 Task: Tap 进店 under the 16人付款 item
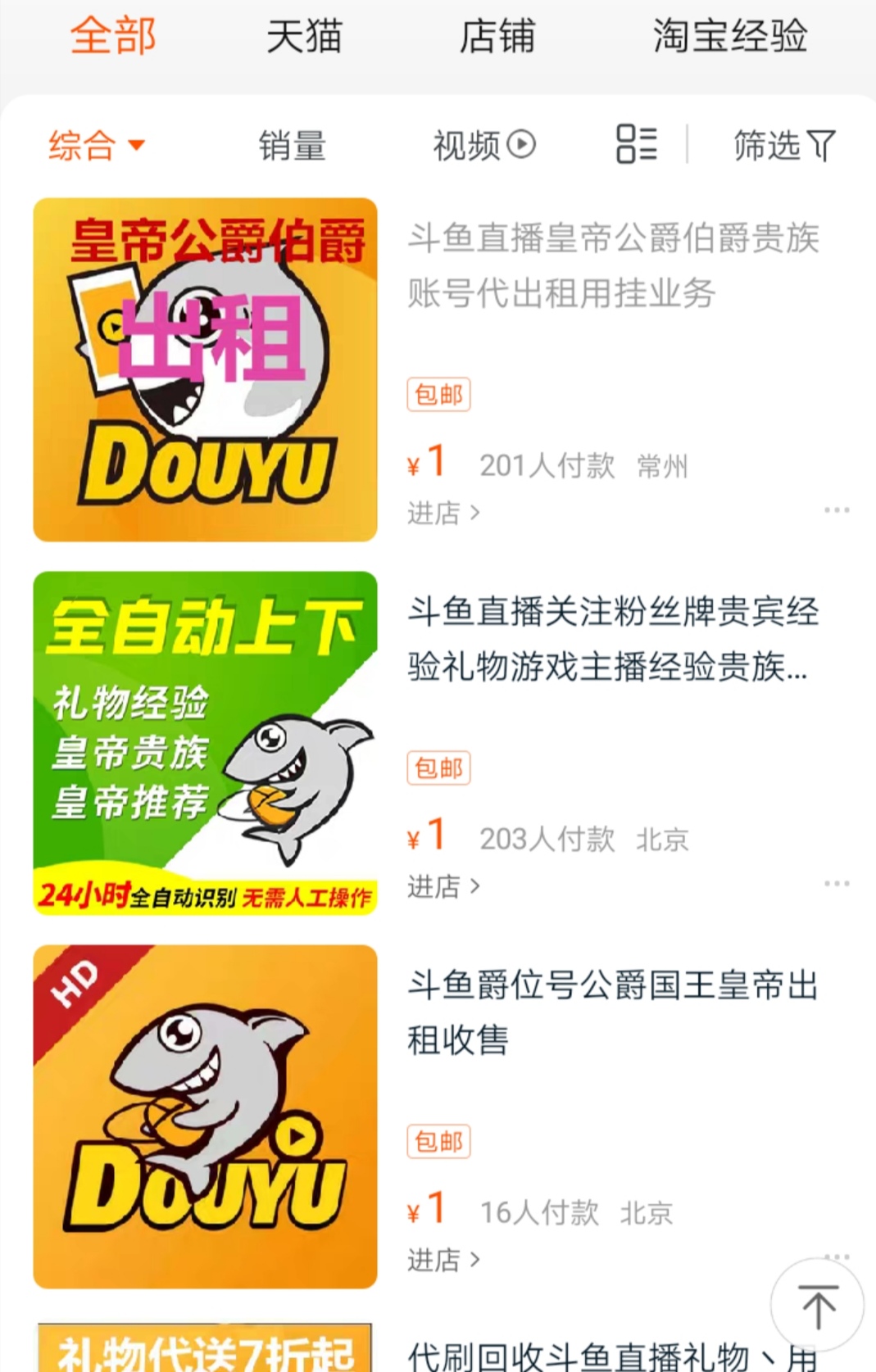click(443, 1261)
